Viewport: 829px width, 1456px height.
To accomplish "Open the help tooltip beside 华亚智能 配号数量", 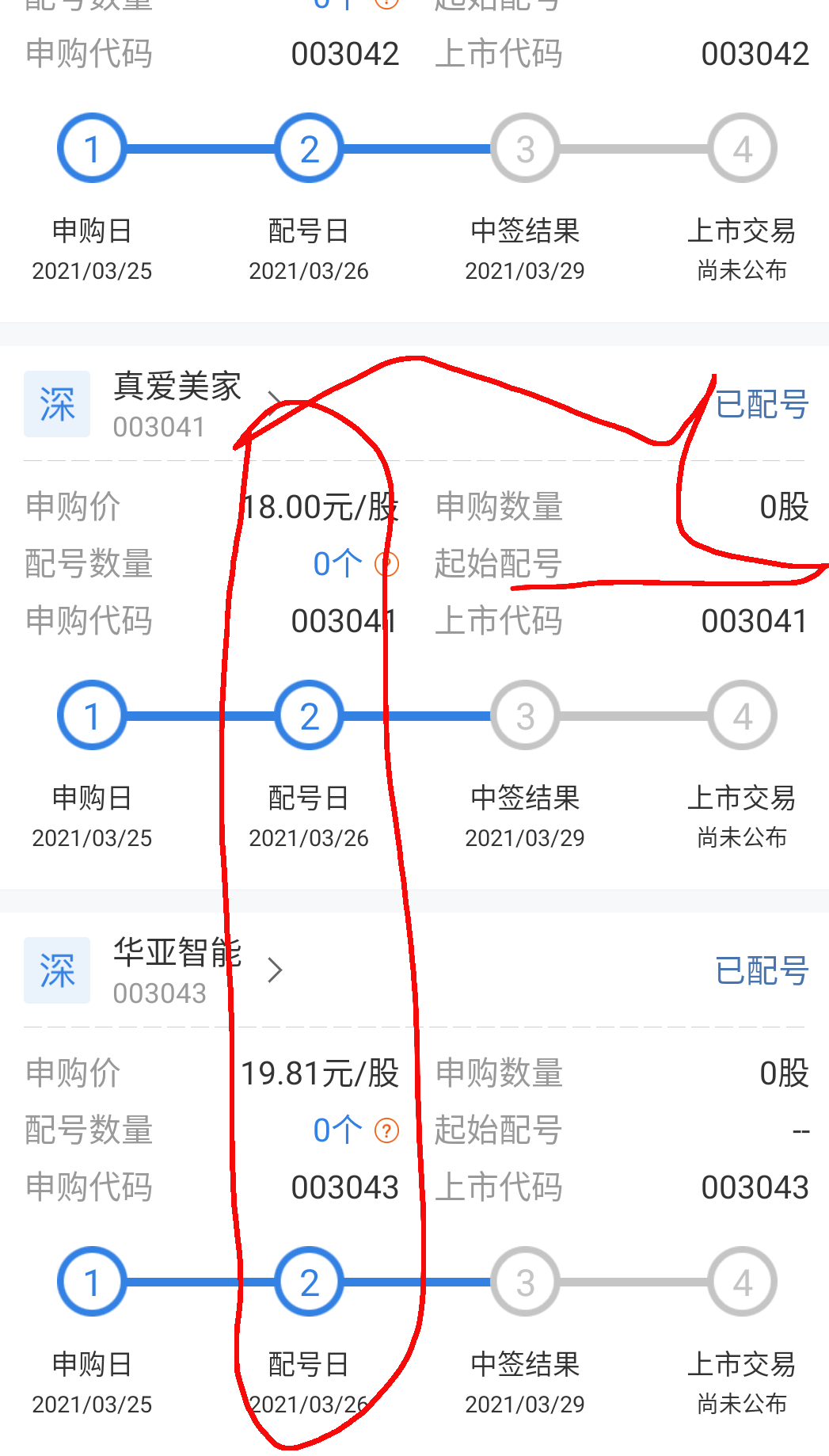I will point(386,1130).
